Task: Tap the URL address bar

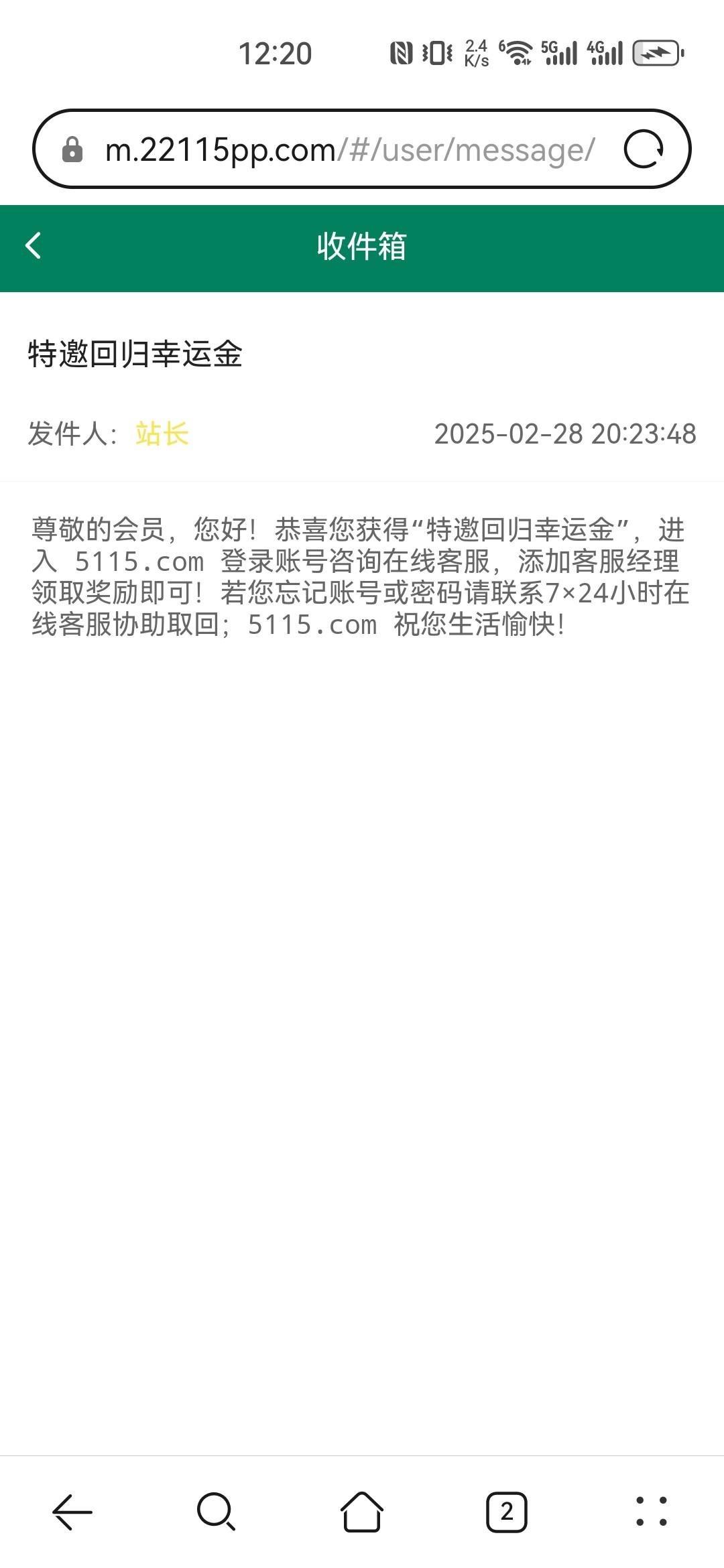Action: click(x=349, y=149)
